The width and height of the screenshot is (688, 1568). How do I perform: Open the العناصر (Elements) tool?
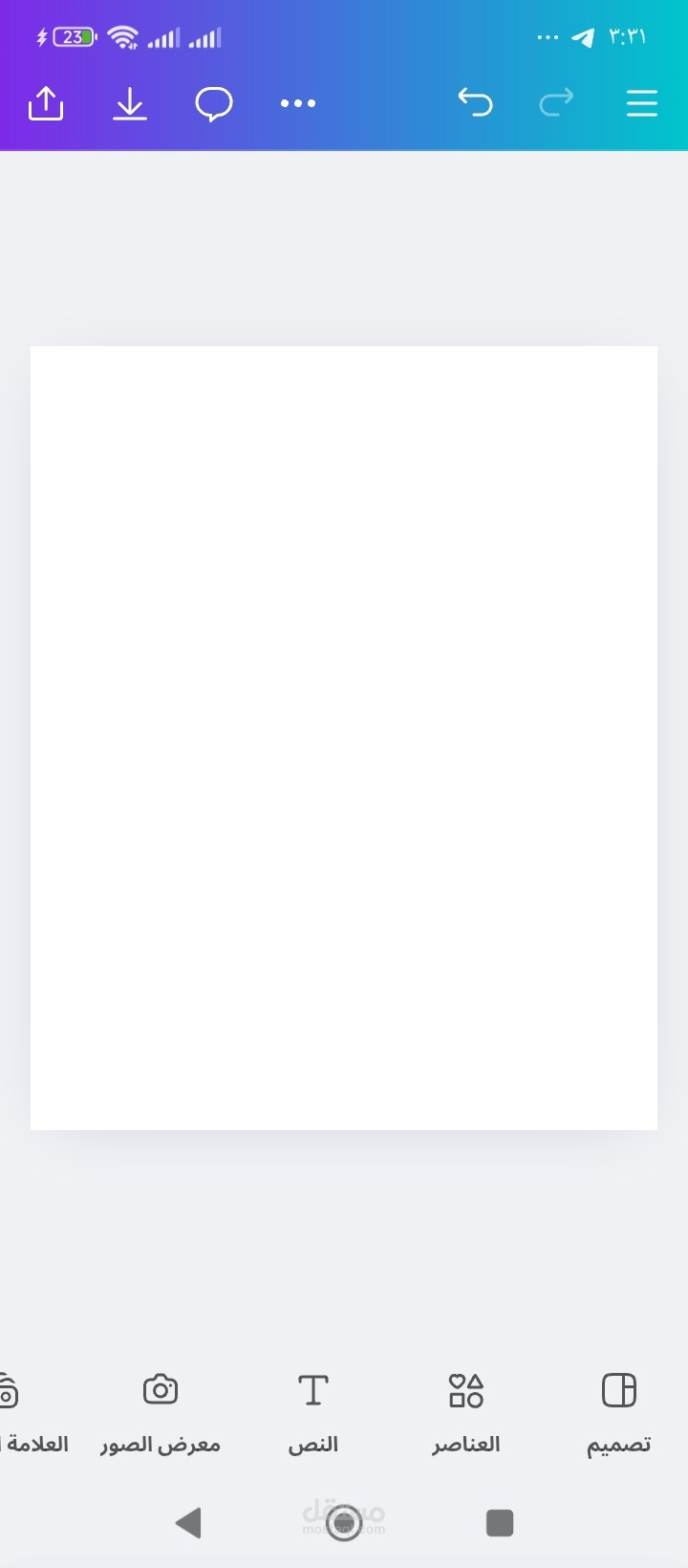466,1410
